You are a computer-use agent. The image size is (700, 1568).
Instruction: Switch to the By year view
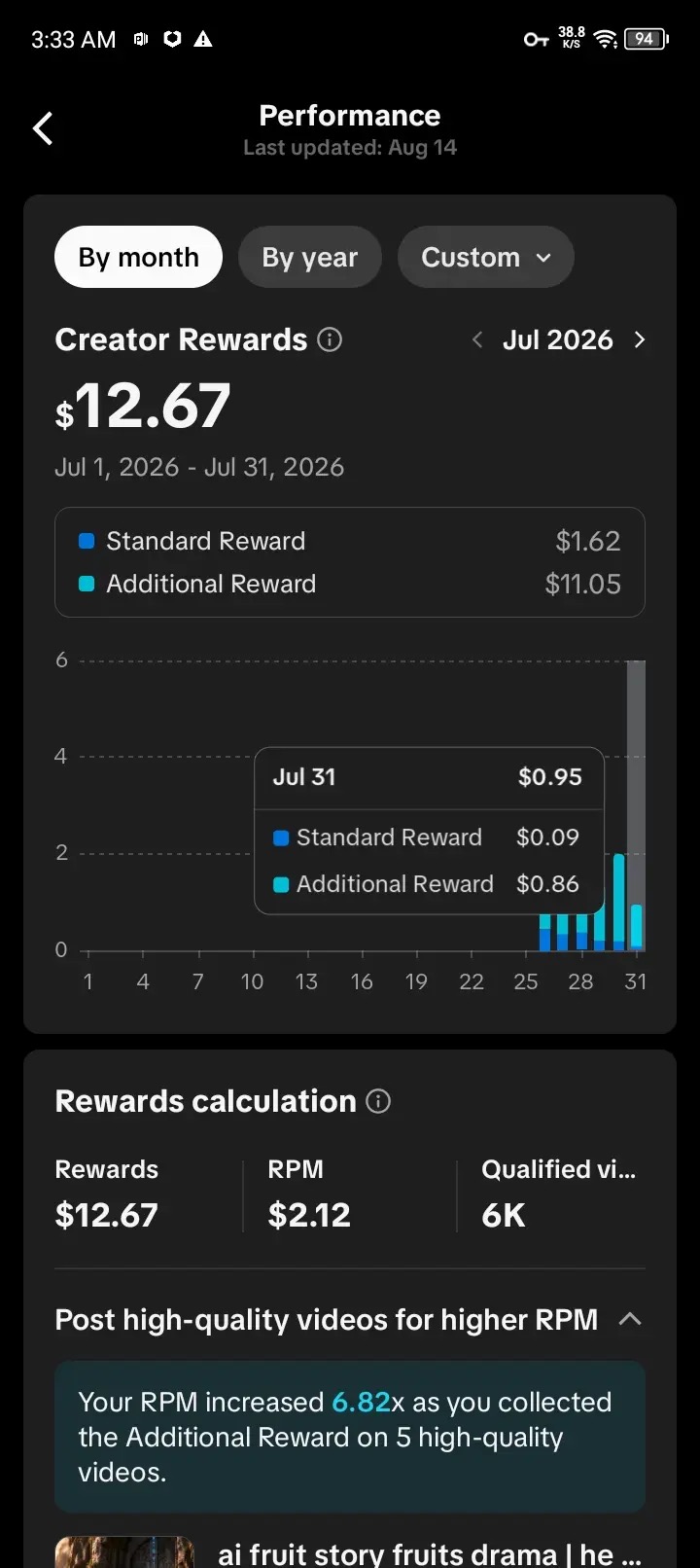click(310, 257)
